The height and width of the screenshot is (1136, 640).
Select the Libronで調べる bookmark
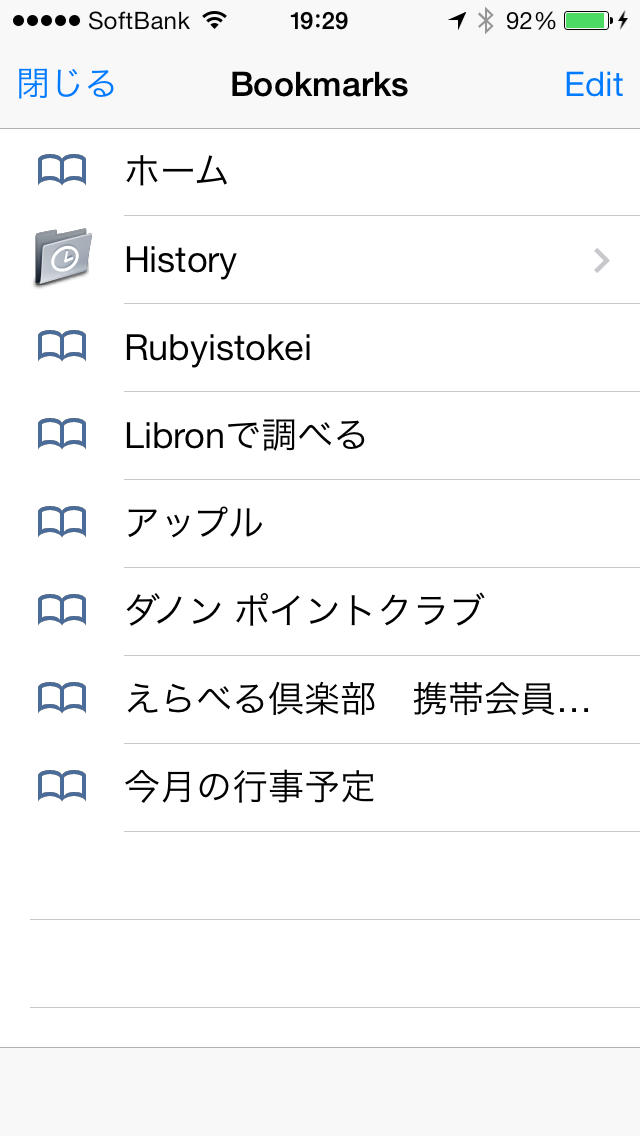pos(320,435)
